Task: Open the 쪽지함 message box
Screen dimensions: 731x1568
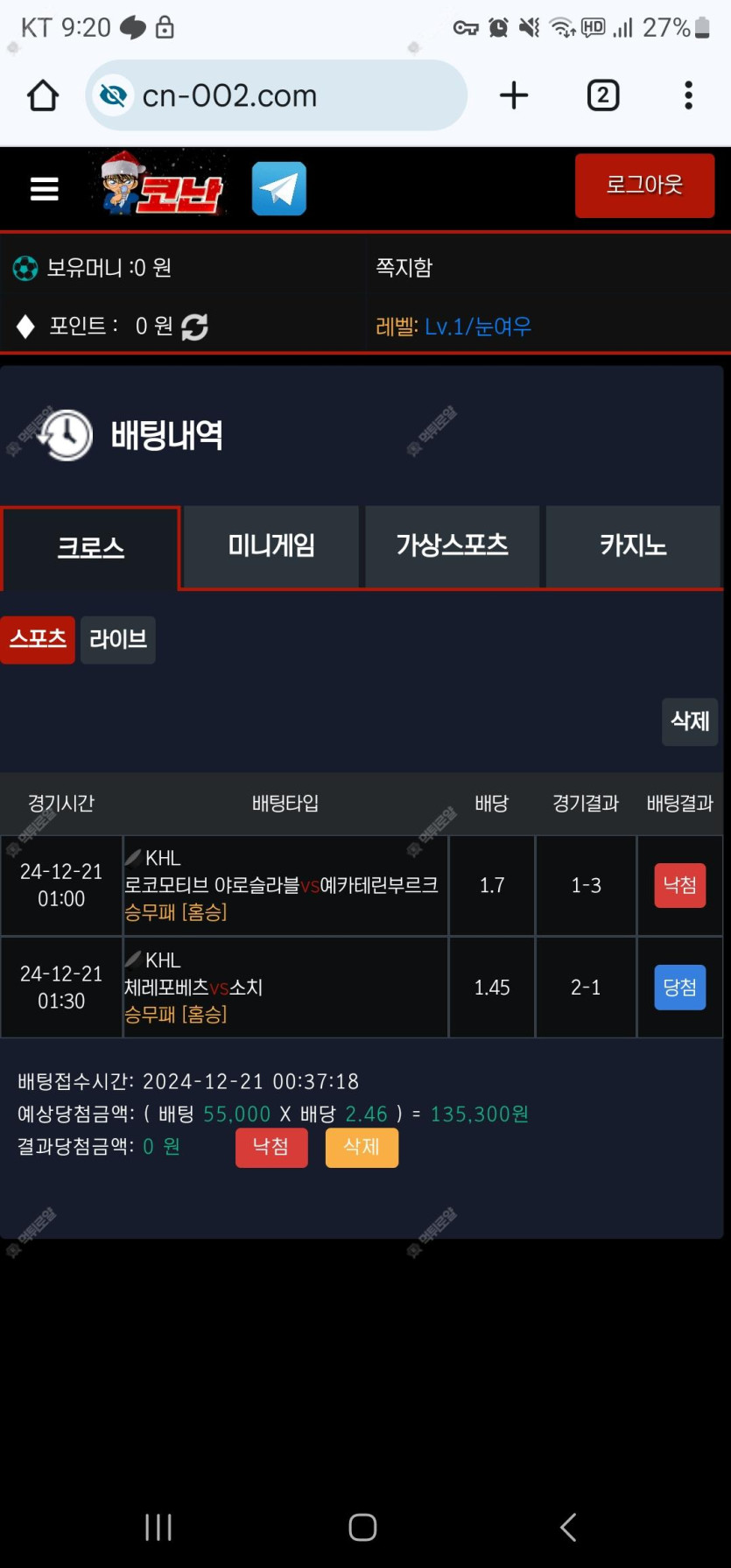Action: coord(404,267)
